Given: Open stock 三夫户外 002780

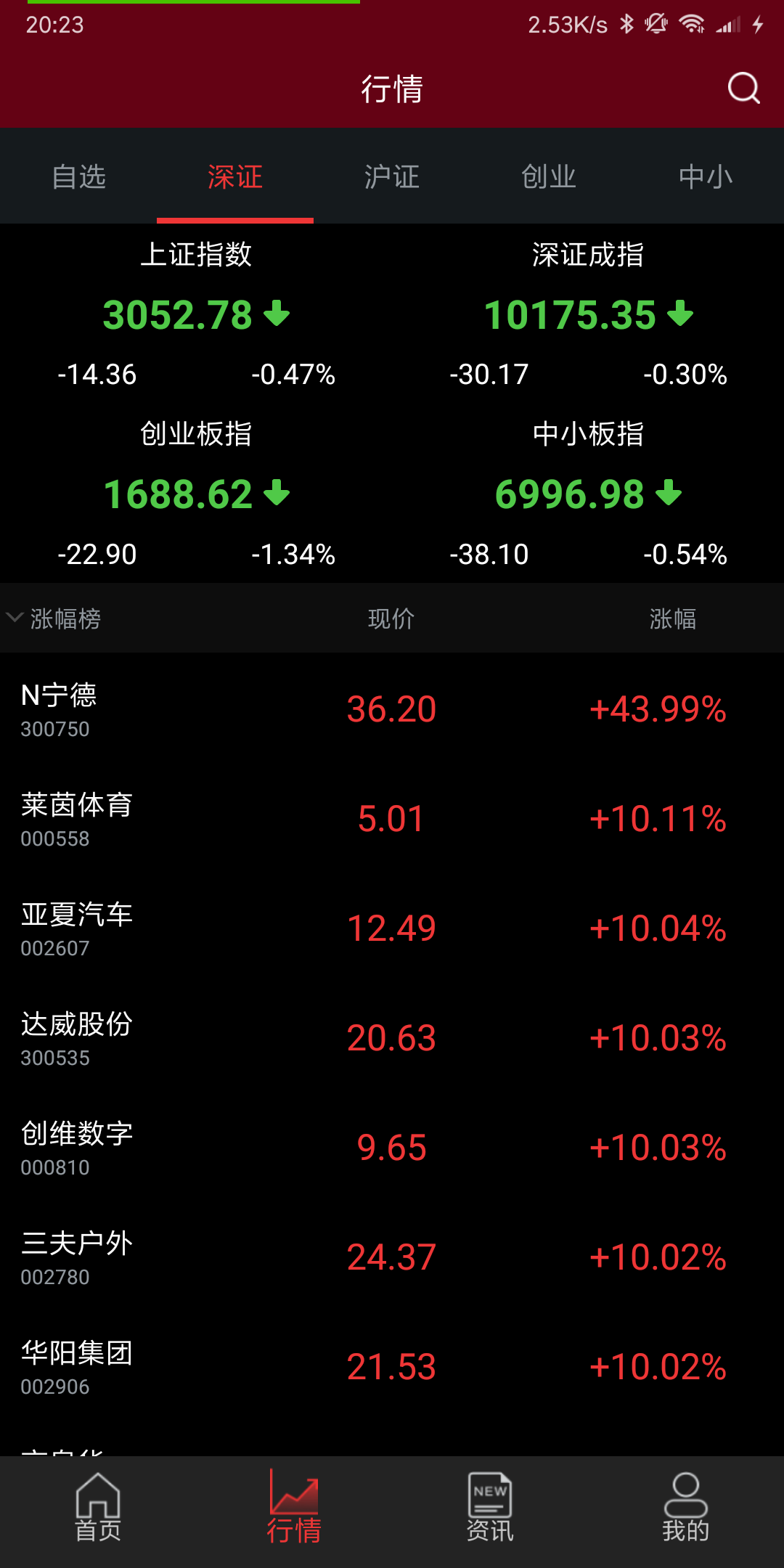Looking at the screenshot, I should click(392, 1257).
